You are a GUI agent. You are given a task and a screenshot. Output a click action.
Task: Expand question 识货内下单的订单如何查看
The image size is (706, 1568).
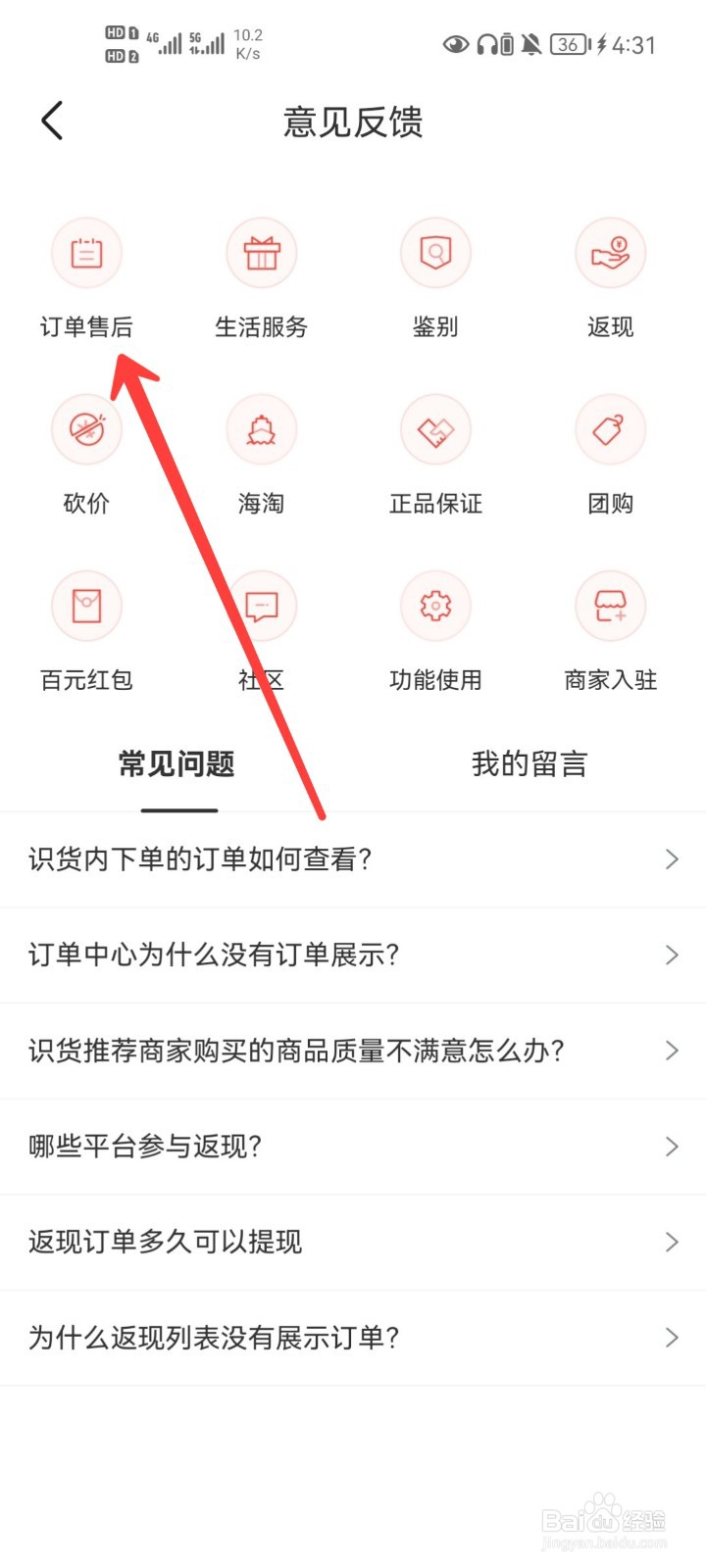pyautogui.click(x=353, y=858)
